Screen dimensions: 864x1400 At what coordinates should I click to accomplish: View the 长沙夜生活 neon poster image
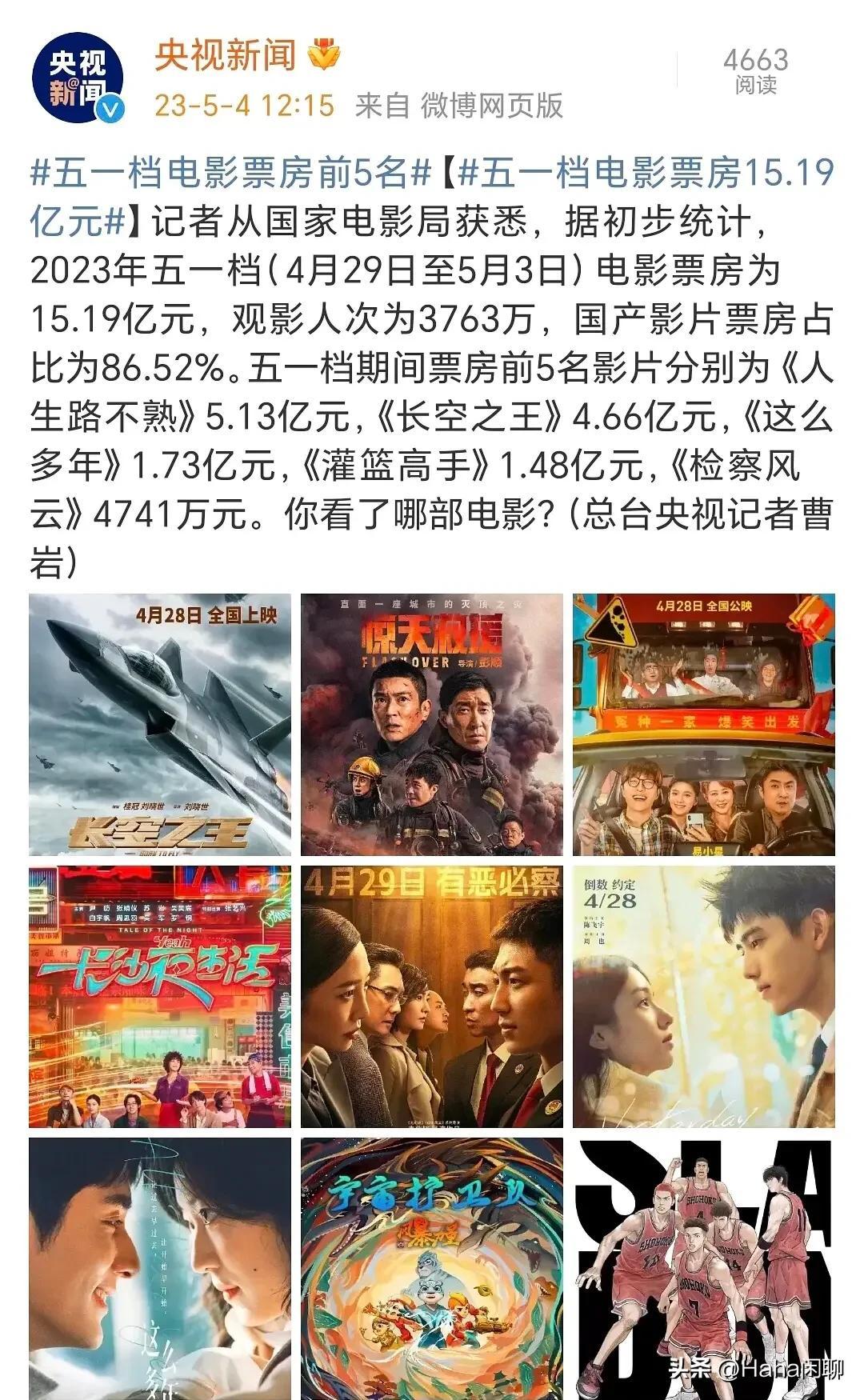[160, 997]
